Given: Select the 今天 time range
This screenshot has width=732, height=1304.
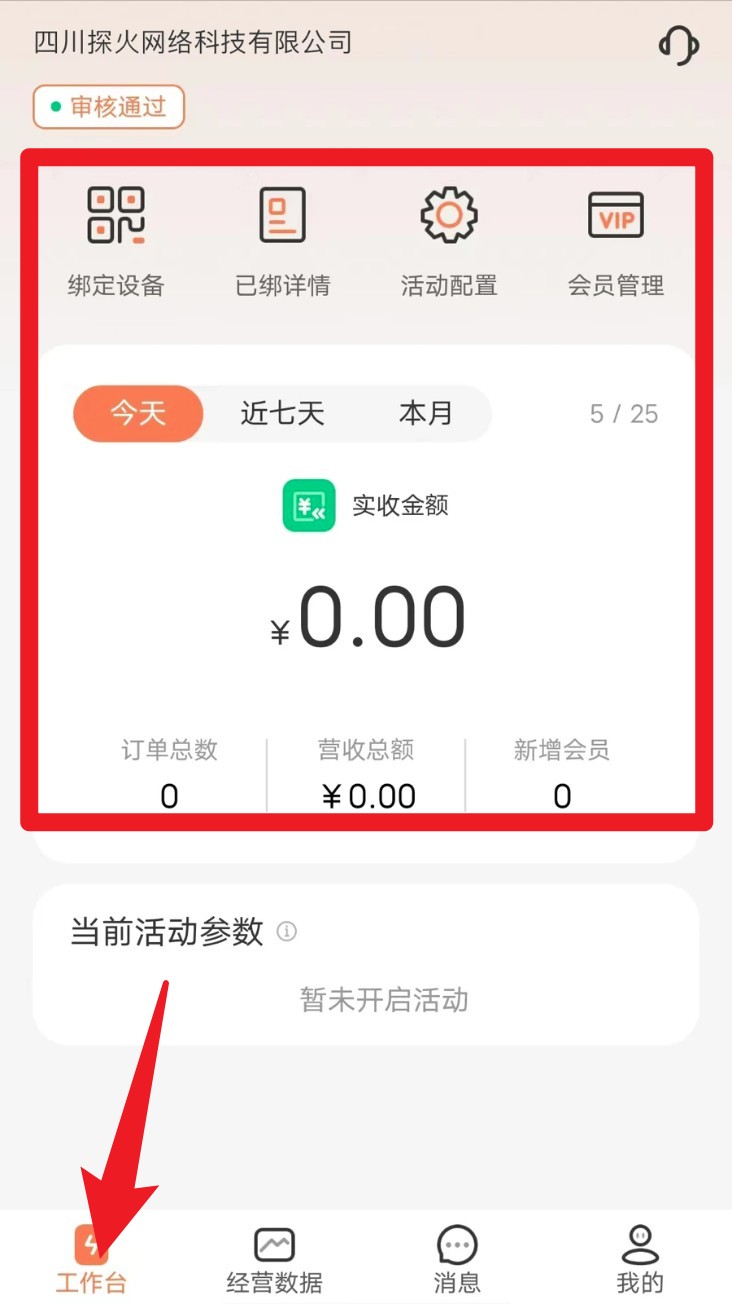Looking at the screenshot, I should click(x=138, y=414).
